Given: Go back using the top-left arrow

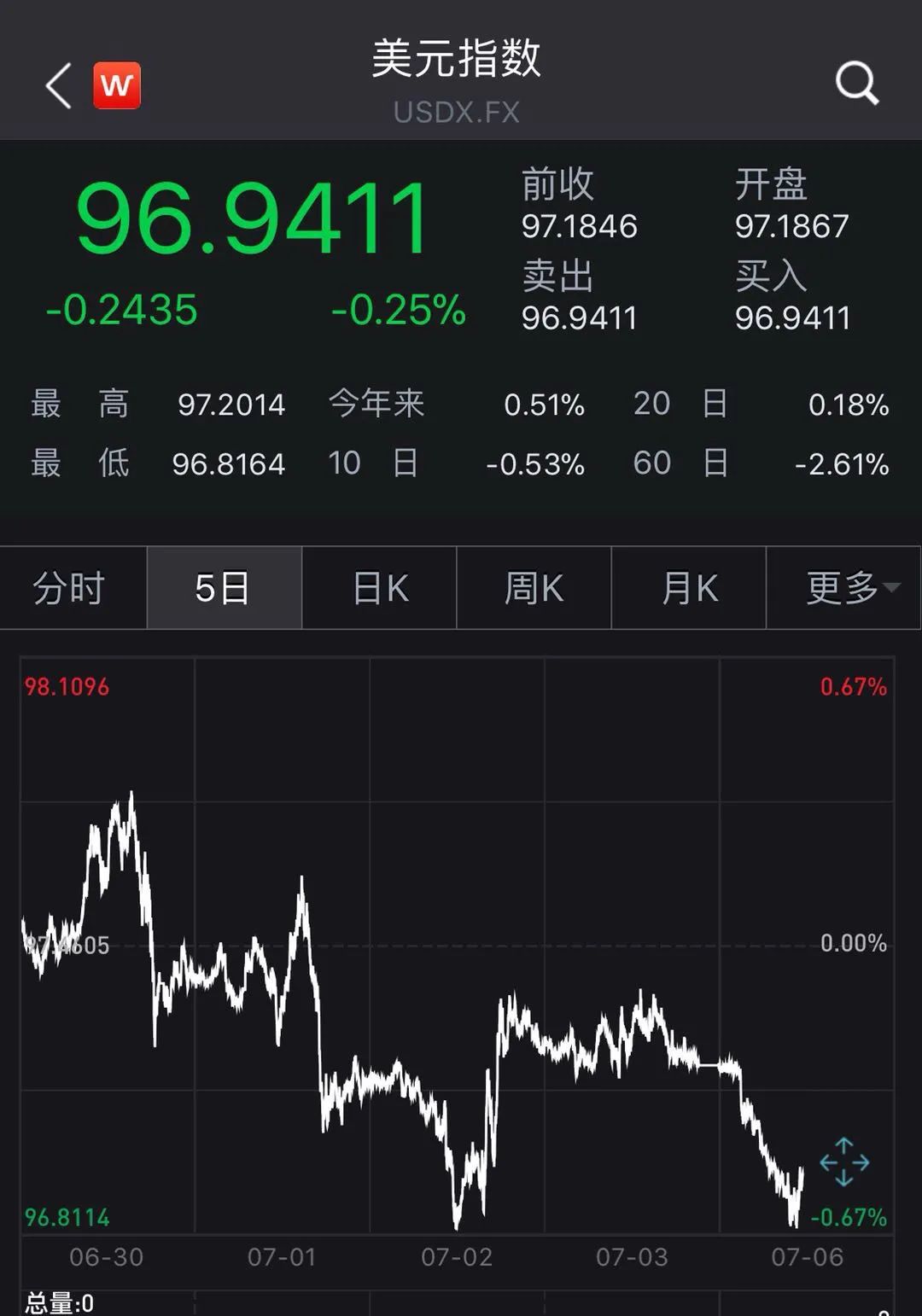Looking at the screenshot, I should pyautogui.click(x=58, y=85).
